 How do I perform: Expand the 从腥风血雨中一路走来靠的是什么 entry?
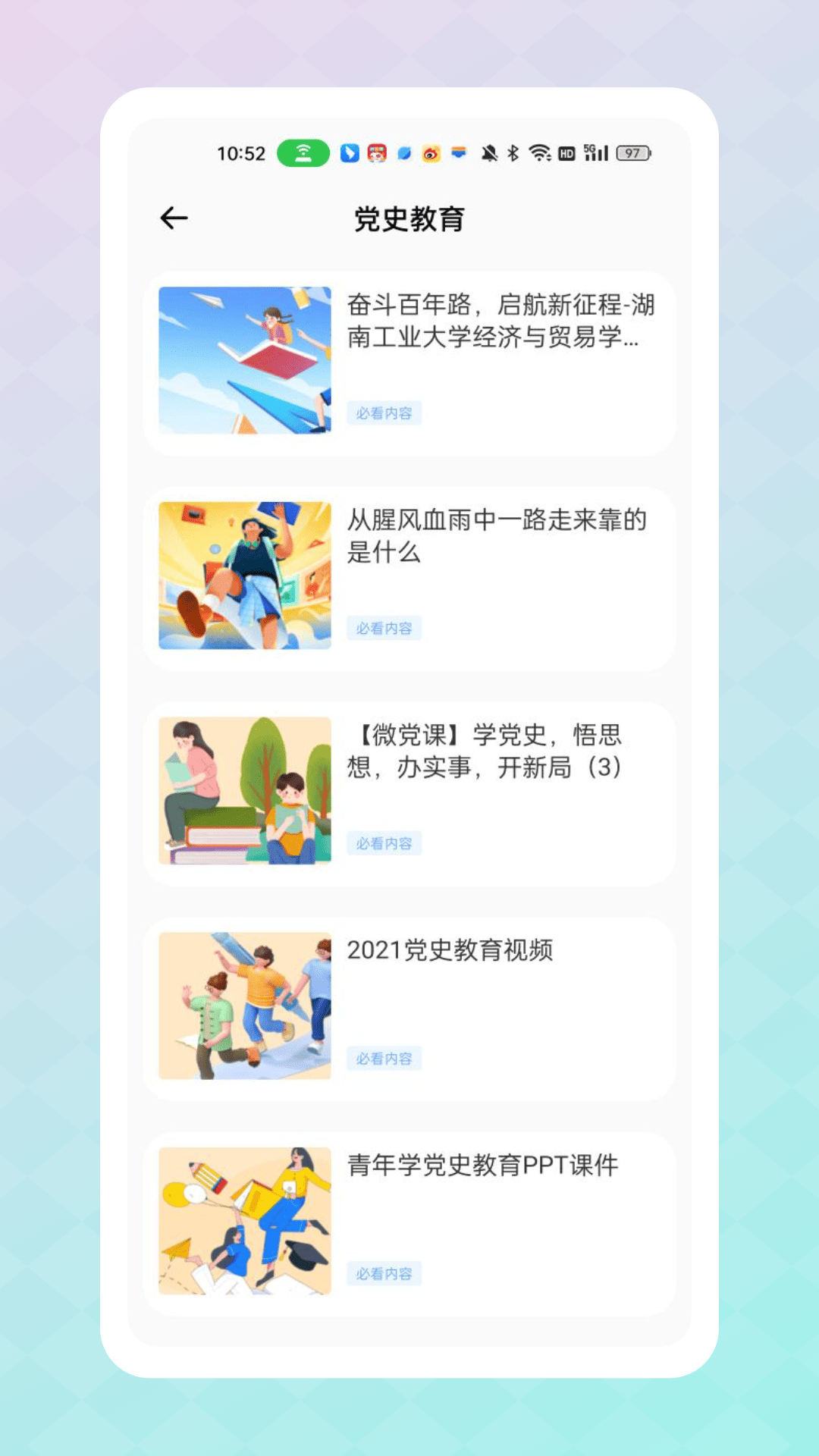coord(409,576)
